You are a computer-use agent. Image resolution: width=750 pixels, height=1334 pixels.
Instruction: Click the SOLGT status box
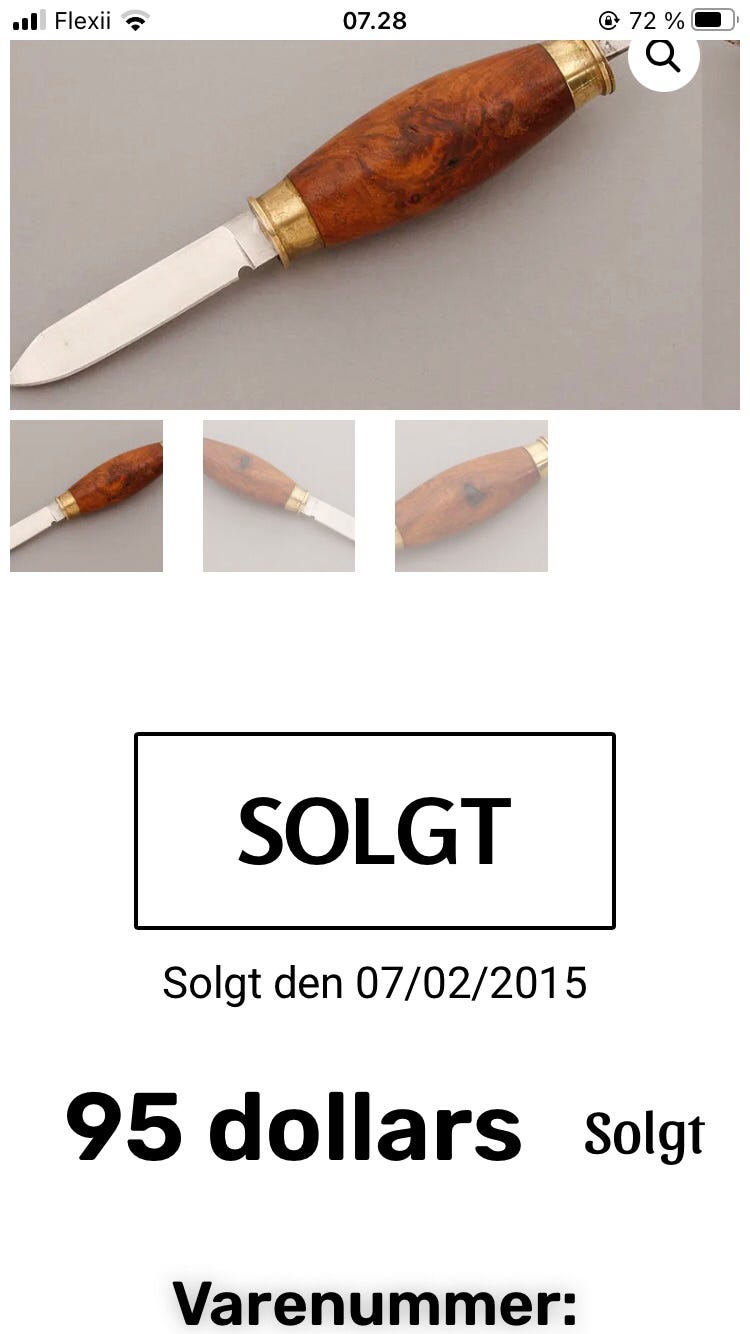(x=374, y=830)
